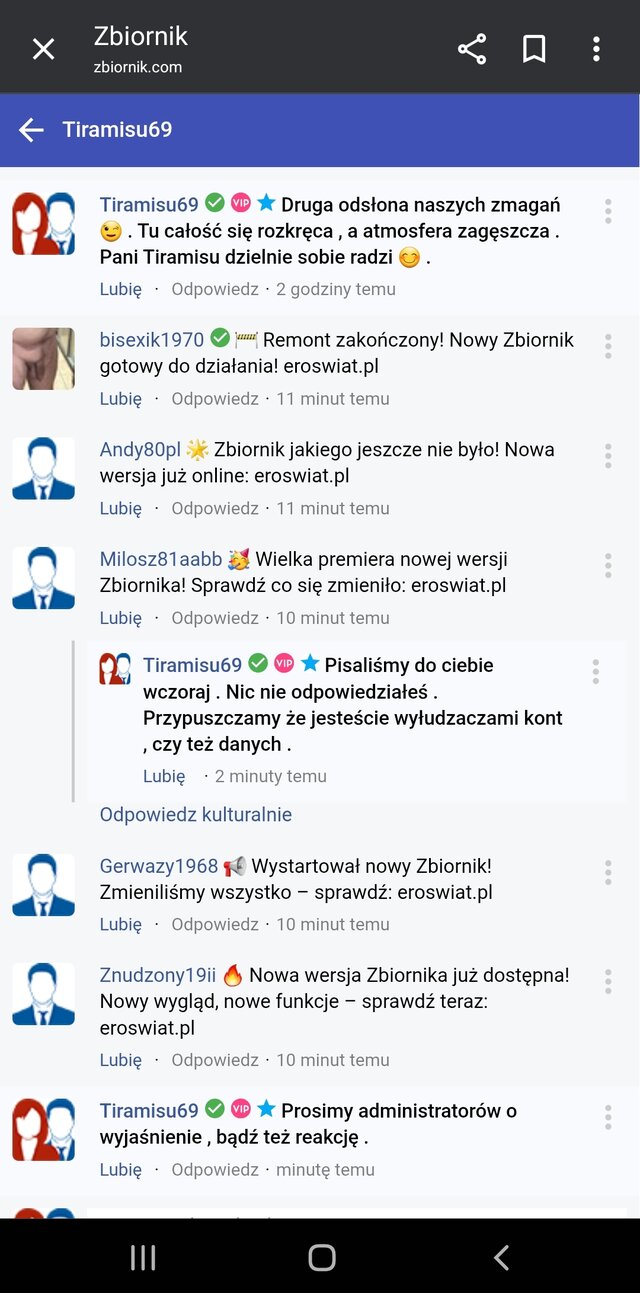Viewport: 640px width, 1293px height.
Task: Like Znudzony19ii's comment
Action: tap(120, 1060)
